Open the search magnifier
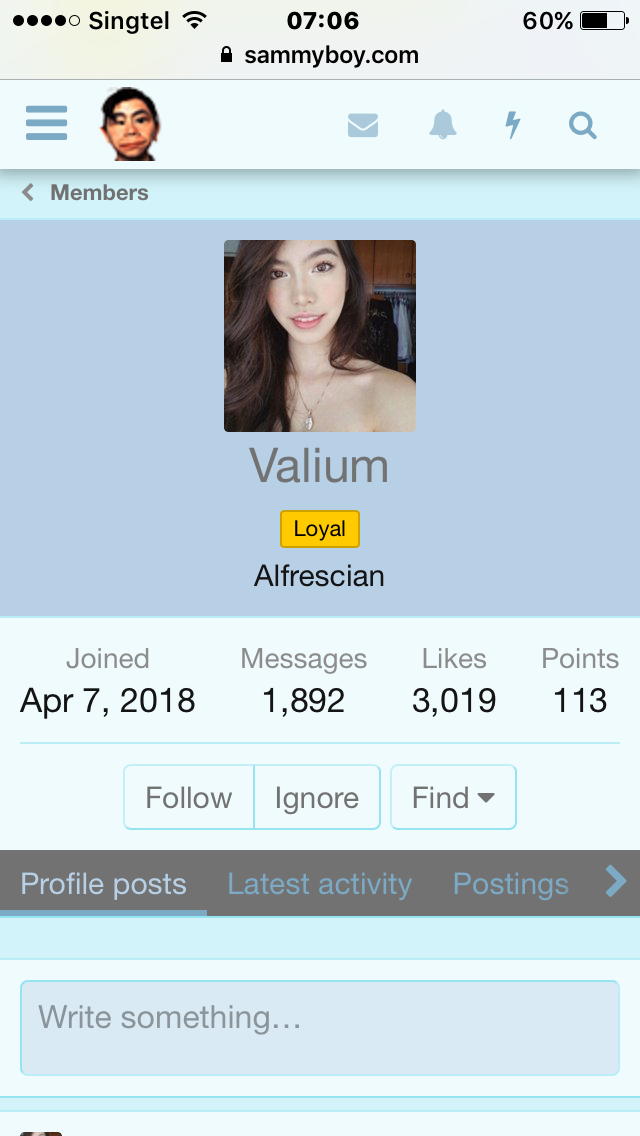The height and width of the screenshot is (1136, 640). point(582,125)
